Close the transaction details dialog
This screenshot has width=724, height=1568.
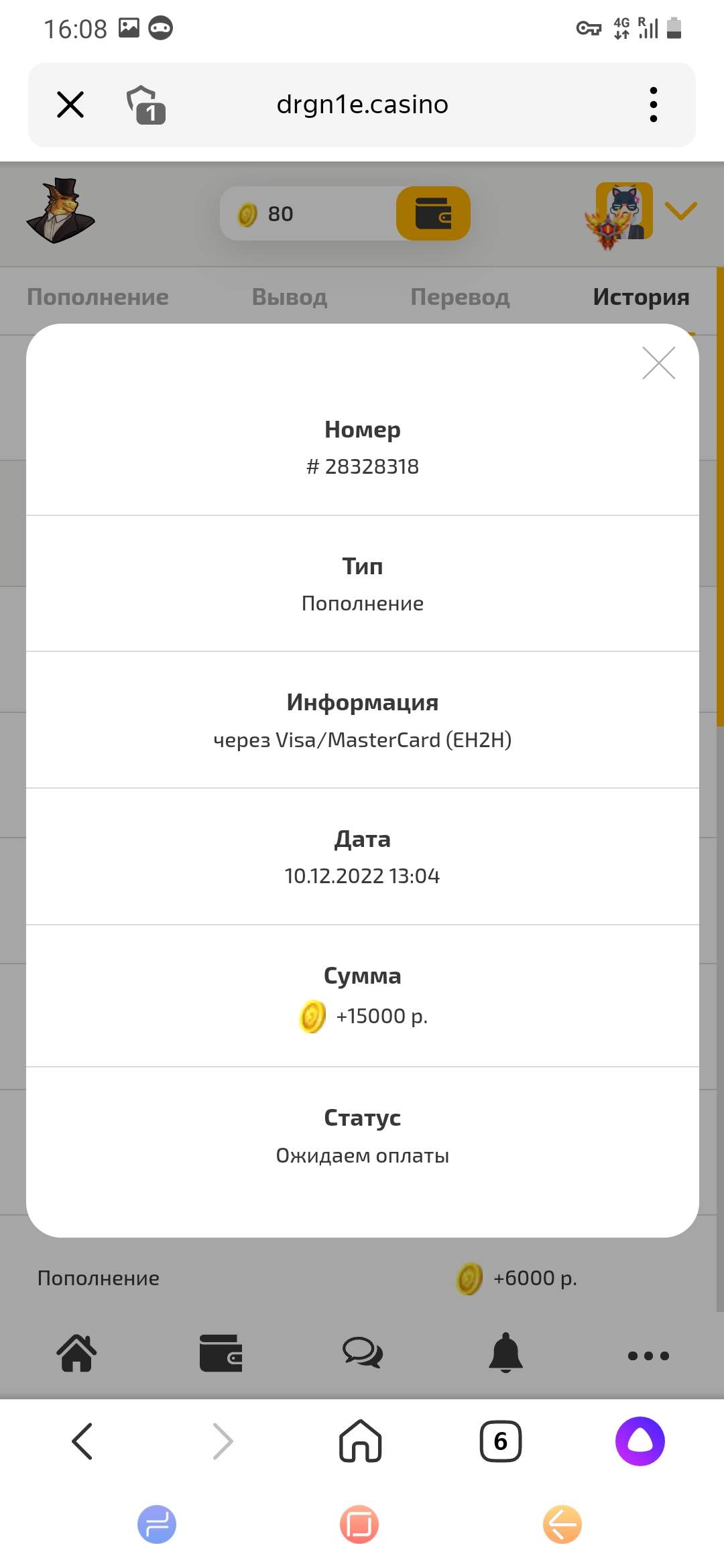tap(658, 363)
